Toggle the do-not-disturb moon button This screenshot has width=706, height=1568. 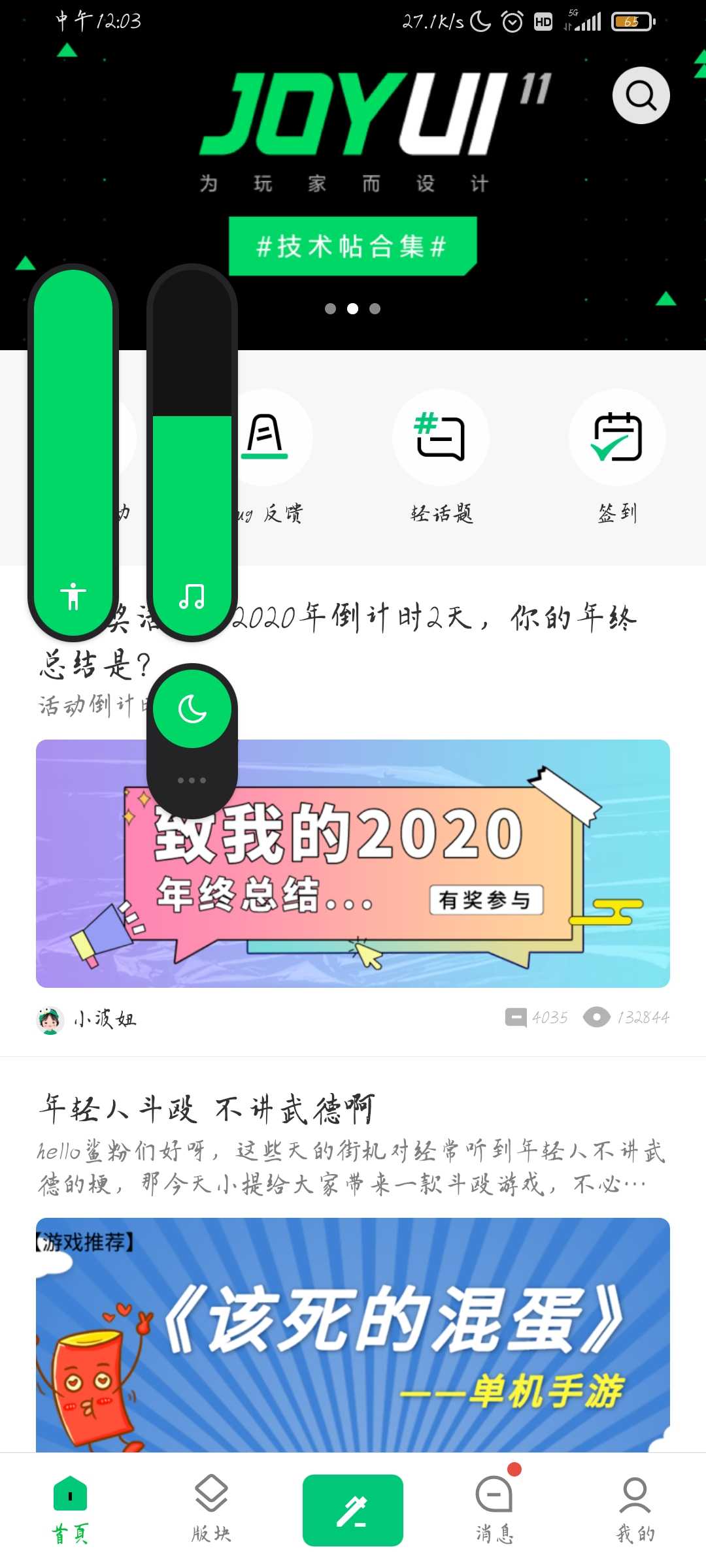click(x=192, y=709)
